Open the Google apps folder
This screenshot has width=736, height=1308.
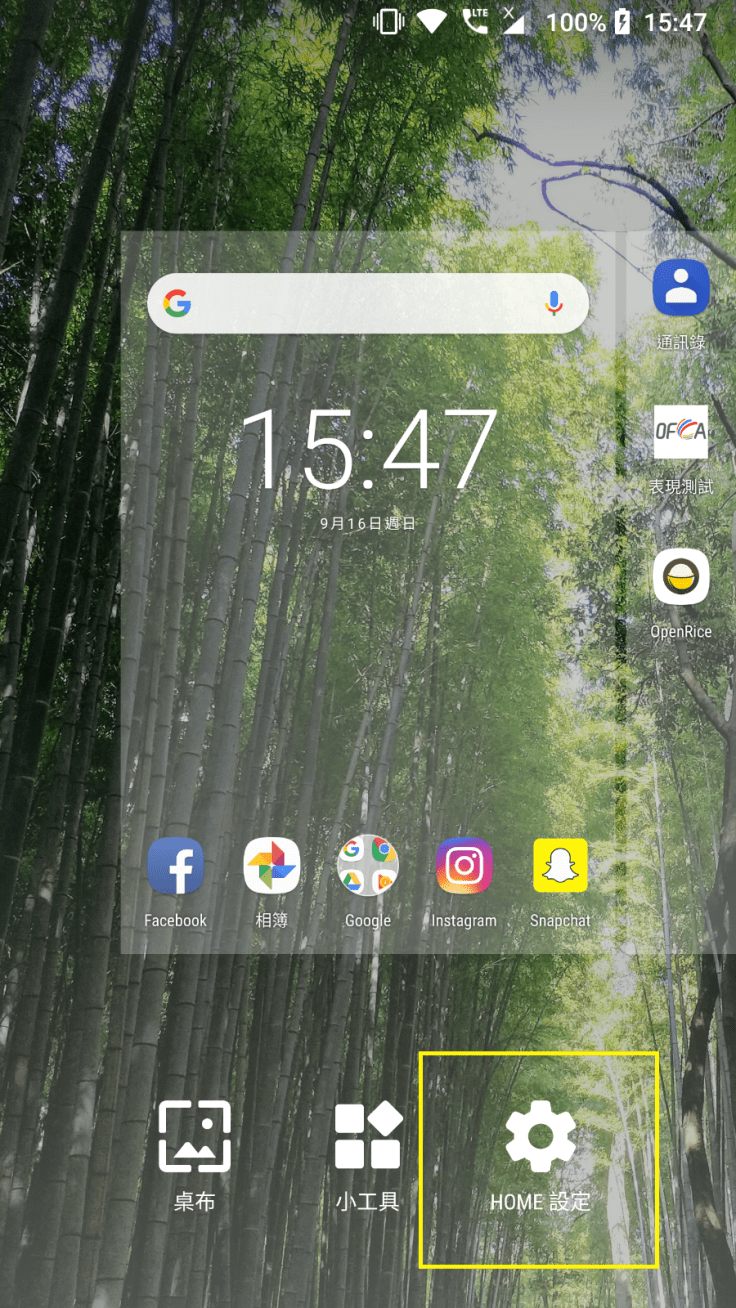point(367,867)
